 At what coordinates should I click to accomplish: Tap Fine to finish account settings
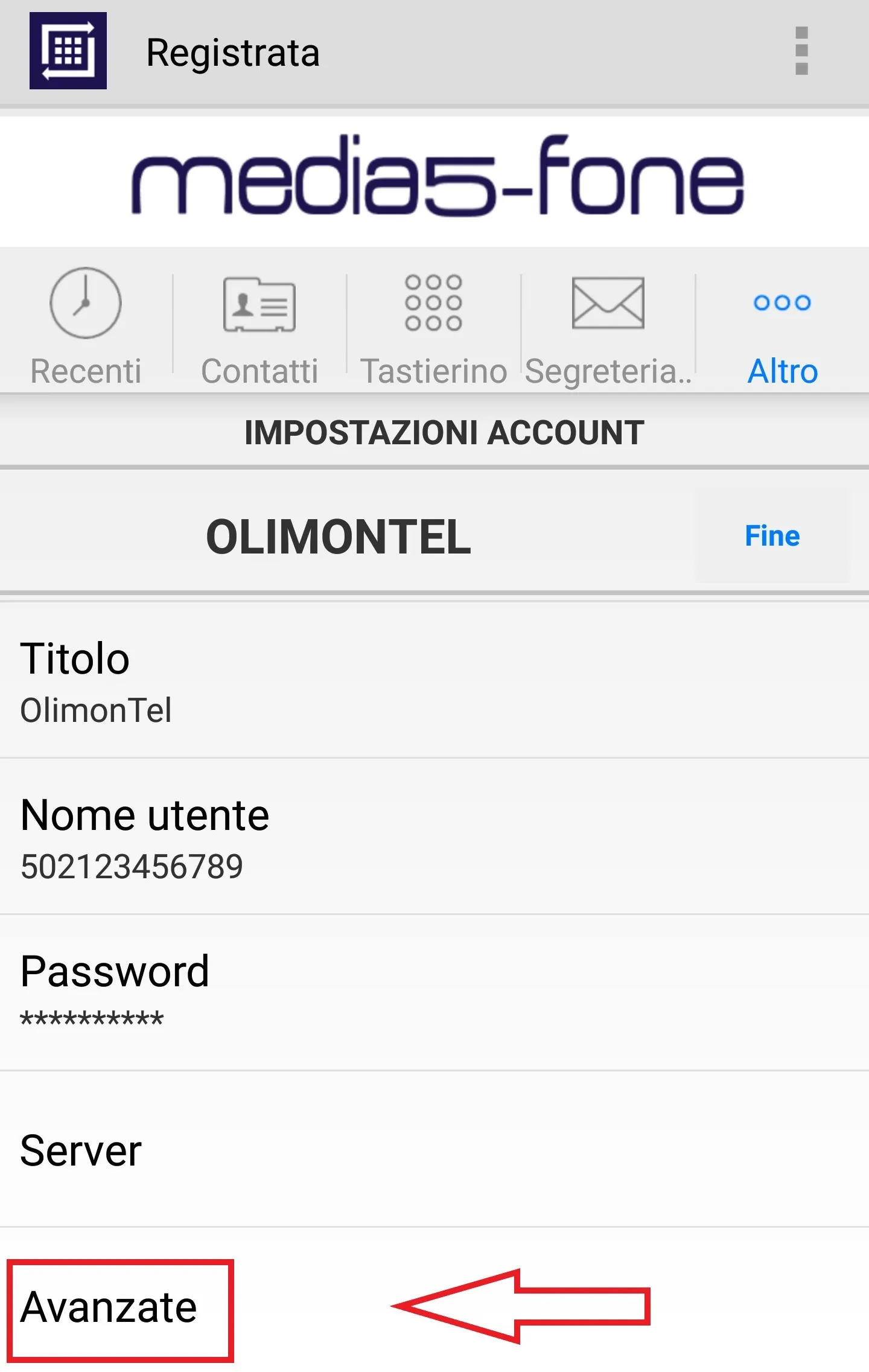772,535
